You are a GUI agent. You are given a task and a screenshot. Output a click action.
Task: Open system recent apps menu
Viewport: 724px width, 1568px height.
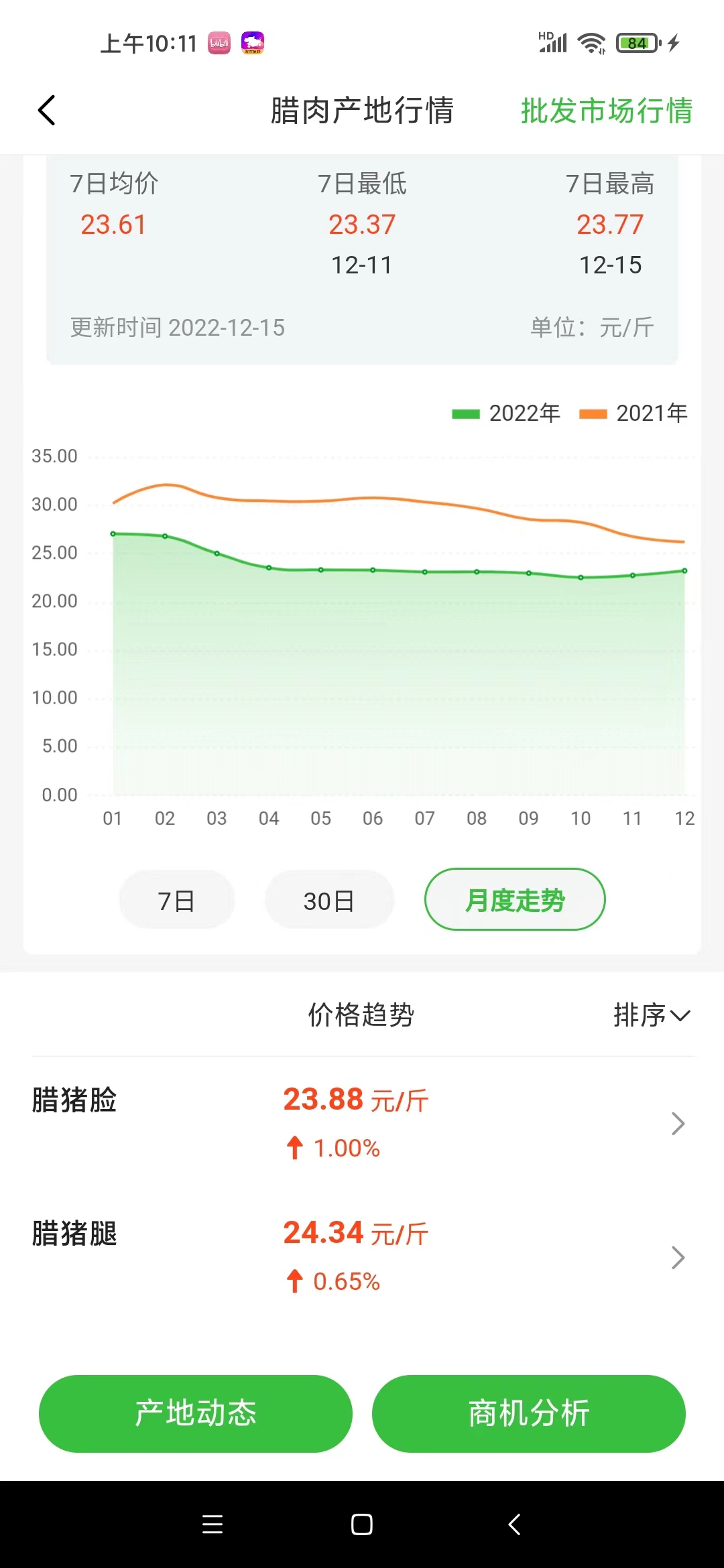coord(213,1524)
